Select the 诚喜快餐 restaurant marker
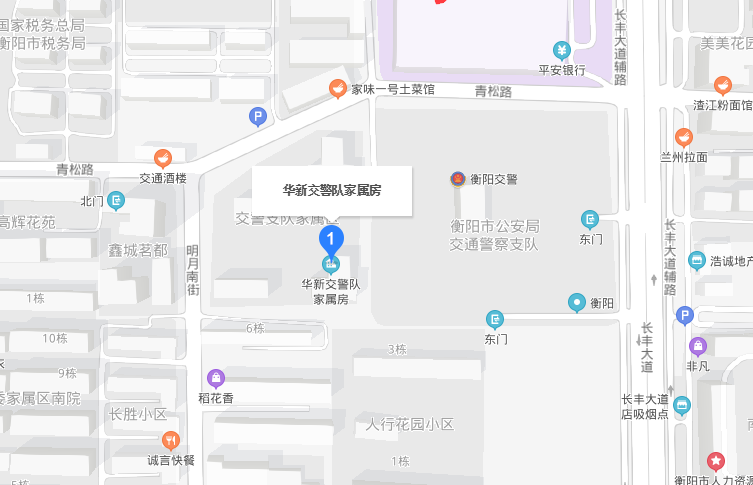This screenshot has width=753, height=485. [x=171, y=440]
